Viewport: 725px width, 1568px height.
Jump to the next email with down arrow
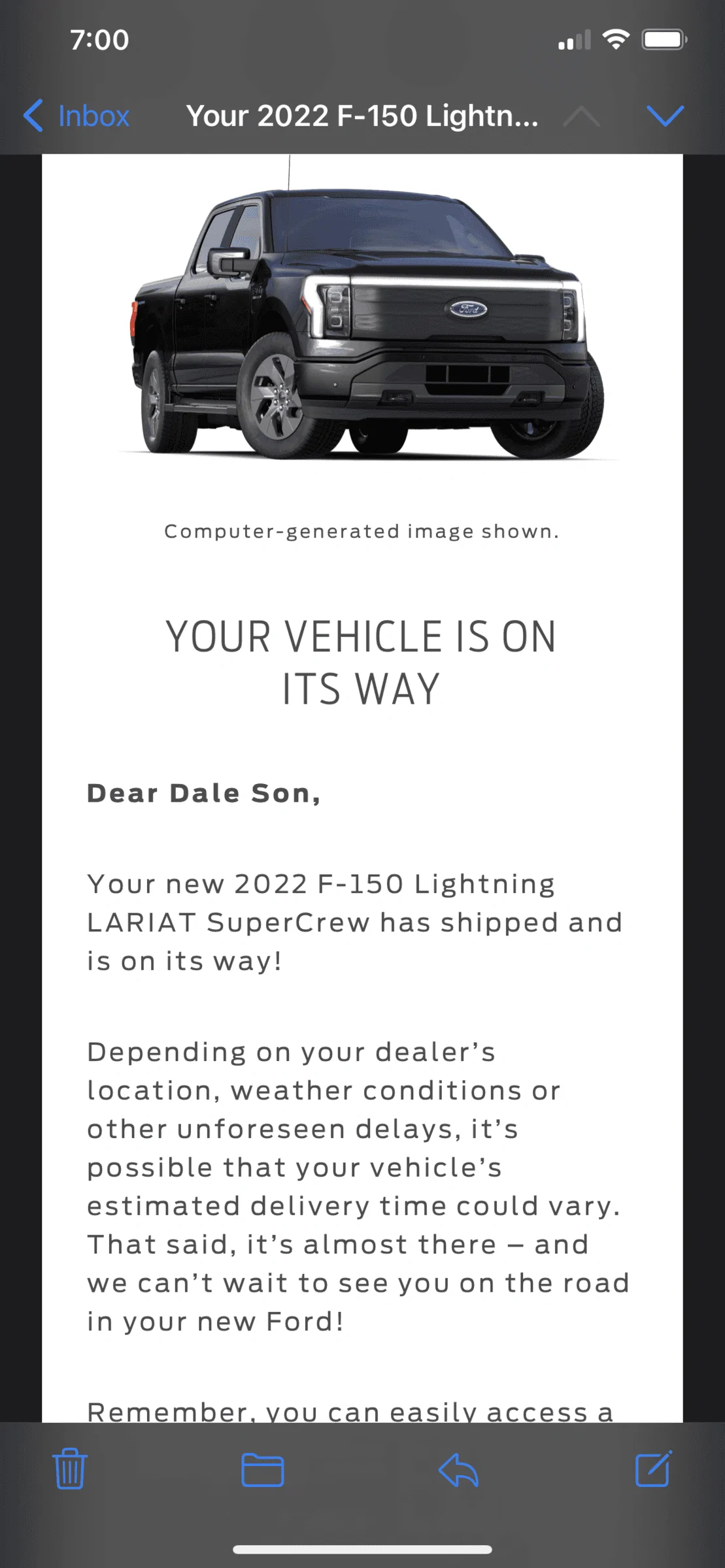[665, 116]
